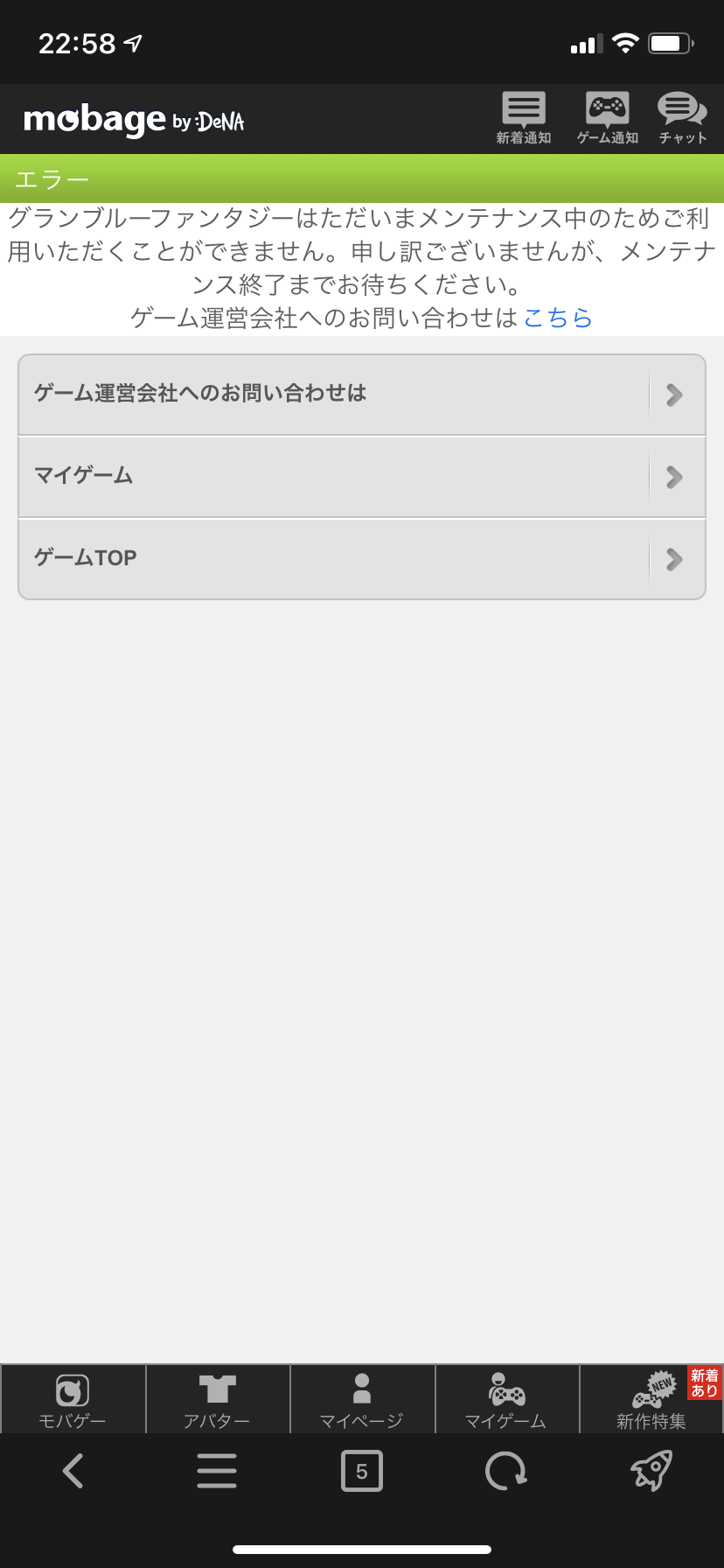Open the マイゲーム list row

362,476
